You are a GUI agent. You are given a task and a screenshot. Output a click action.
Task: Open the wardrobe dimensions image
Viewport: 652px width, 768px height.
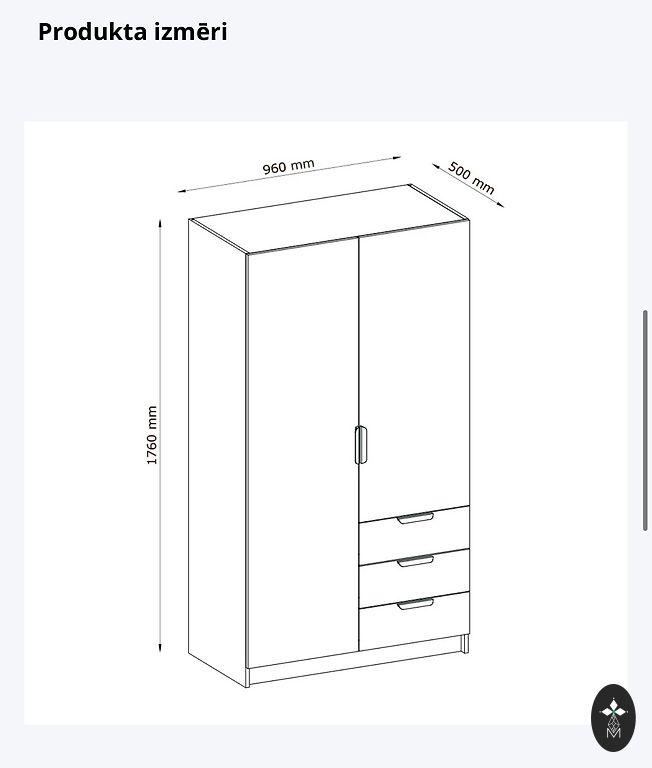tap(326, 423)
